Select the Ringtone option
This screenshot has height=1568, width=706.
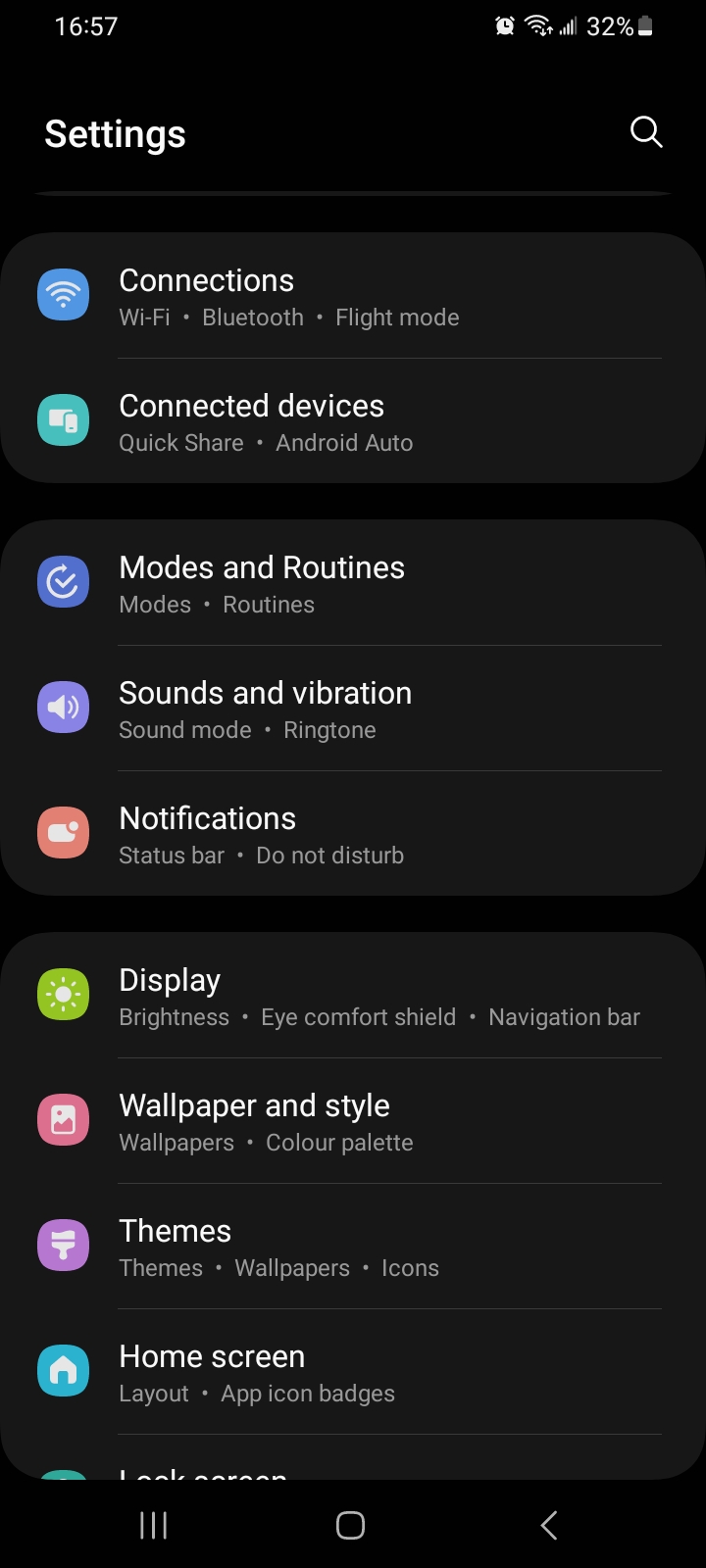329,729
